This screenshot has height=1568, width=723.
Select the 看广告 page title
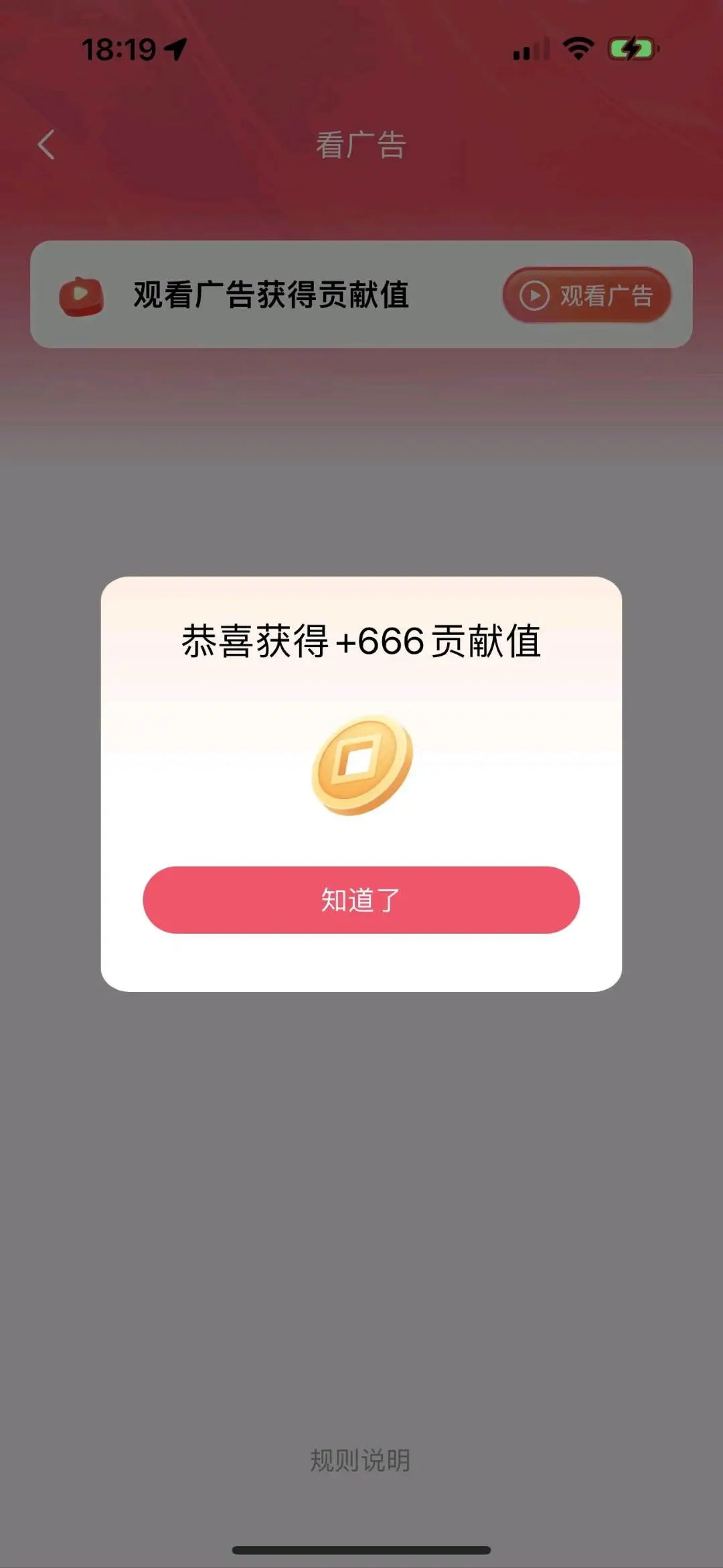[361, 145]
